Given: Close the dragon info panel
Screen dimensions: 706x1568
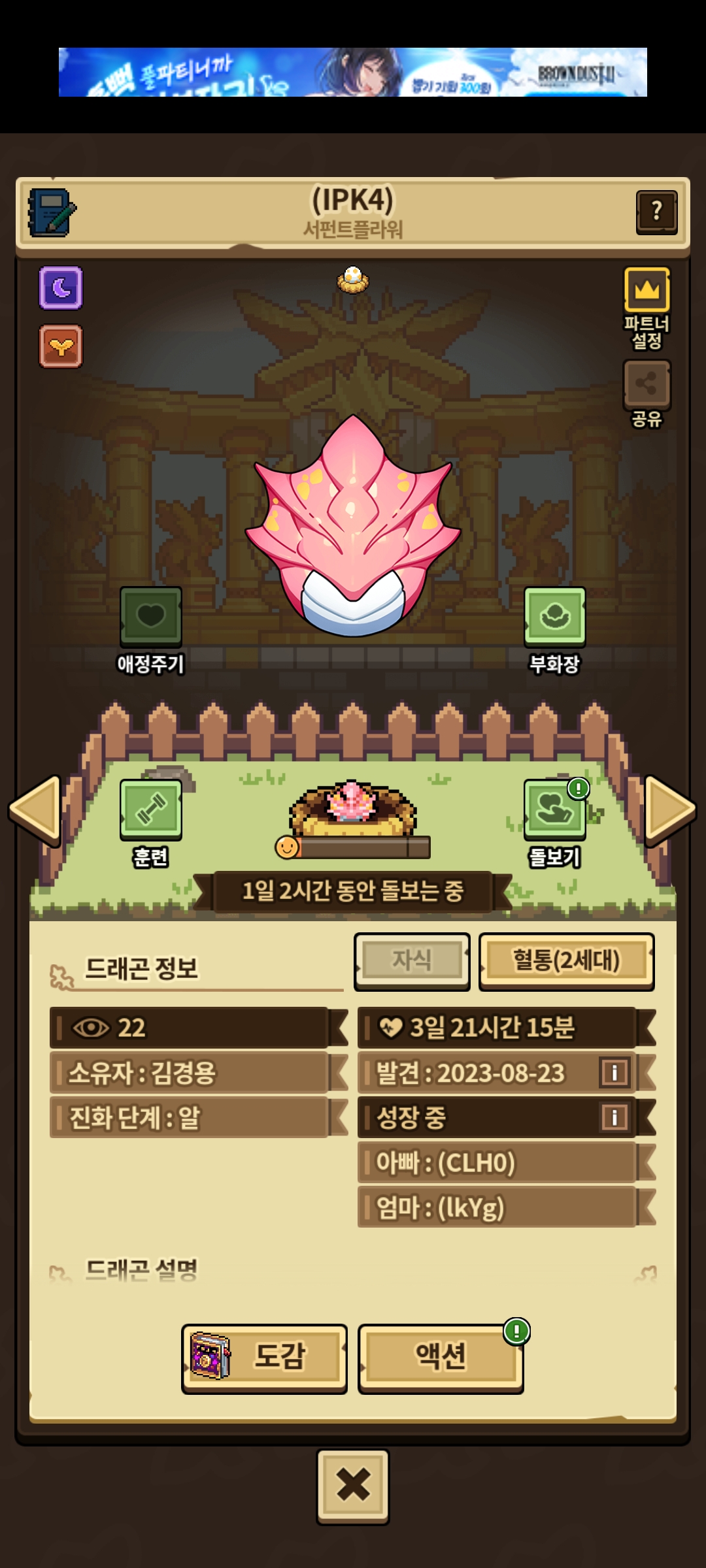Looking at the screenshot, I should coord(353,1486).
